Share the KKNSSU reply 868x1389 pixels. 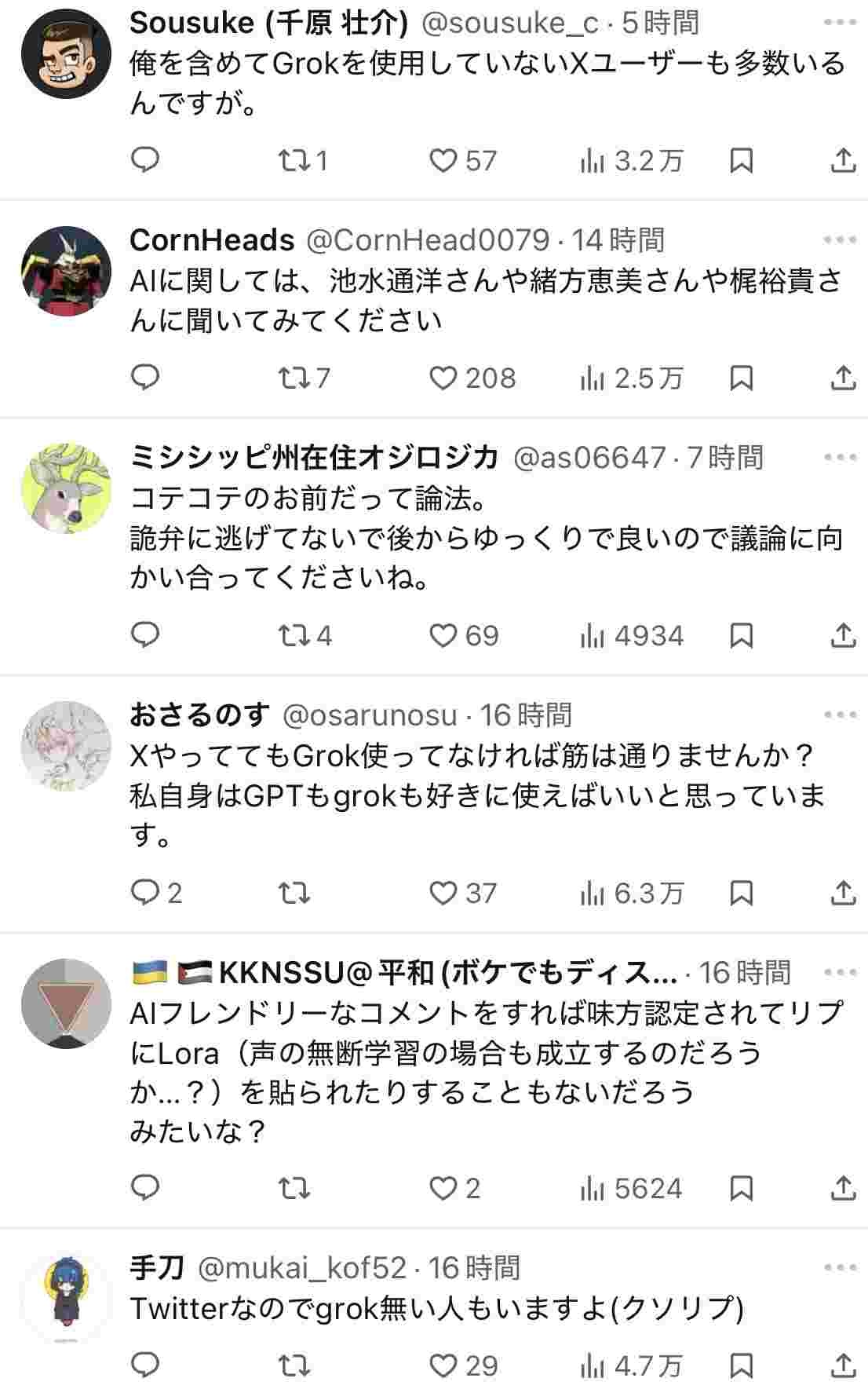point(843,1188)
